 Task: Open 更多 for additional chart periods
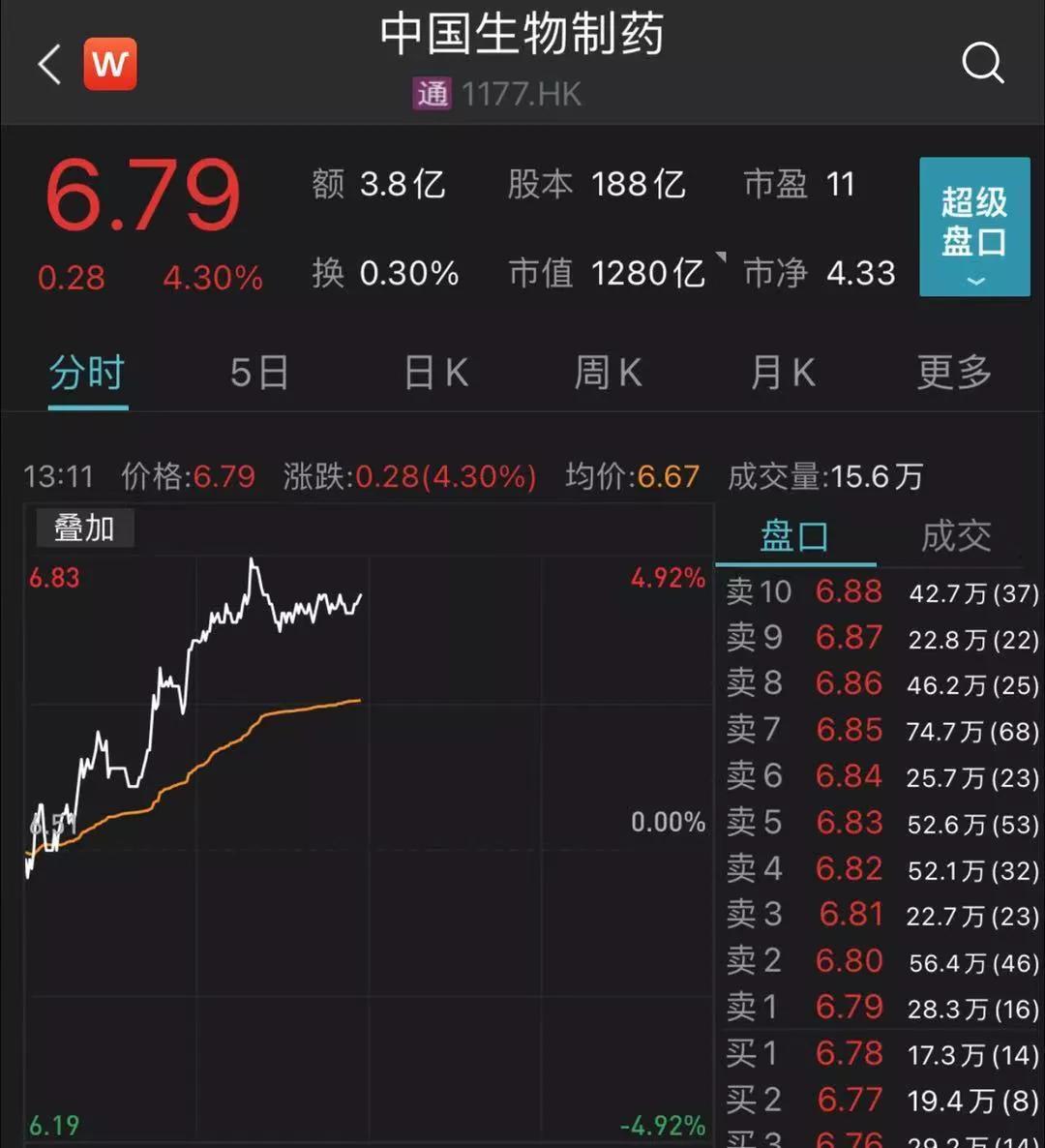point(954,373)
